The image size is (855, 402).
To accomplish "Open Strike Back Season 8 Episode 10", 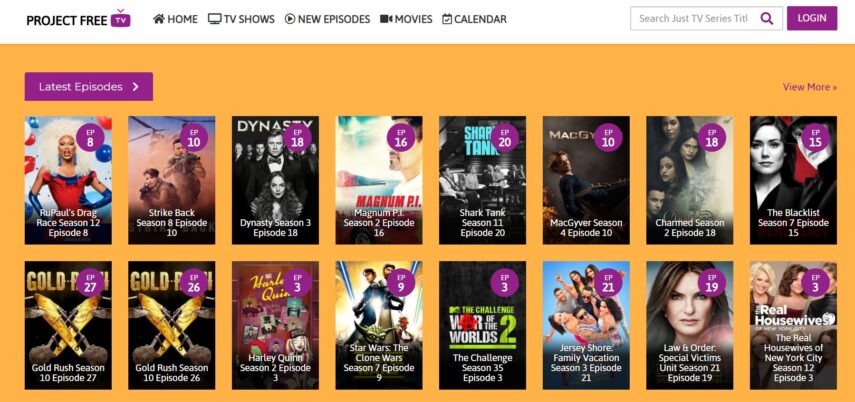I will pyautogui.click(x=172, y=180).
